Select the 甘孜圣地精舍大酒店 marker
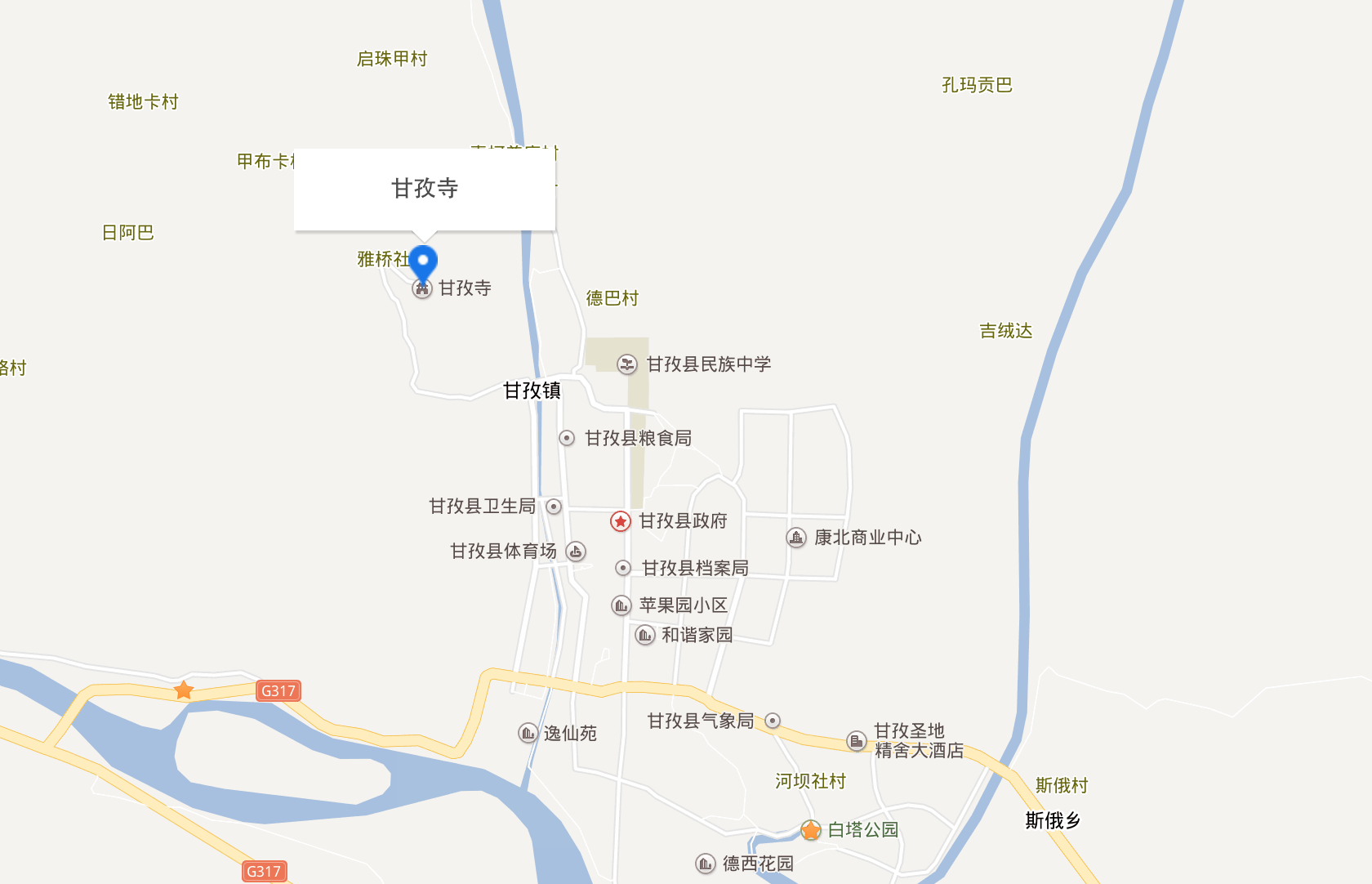 point(856,741)
